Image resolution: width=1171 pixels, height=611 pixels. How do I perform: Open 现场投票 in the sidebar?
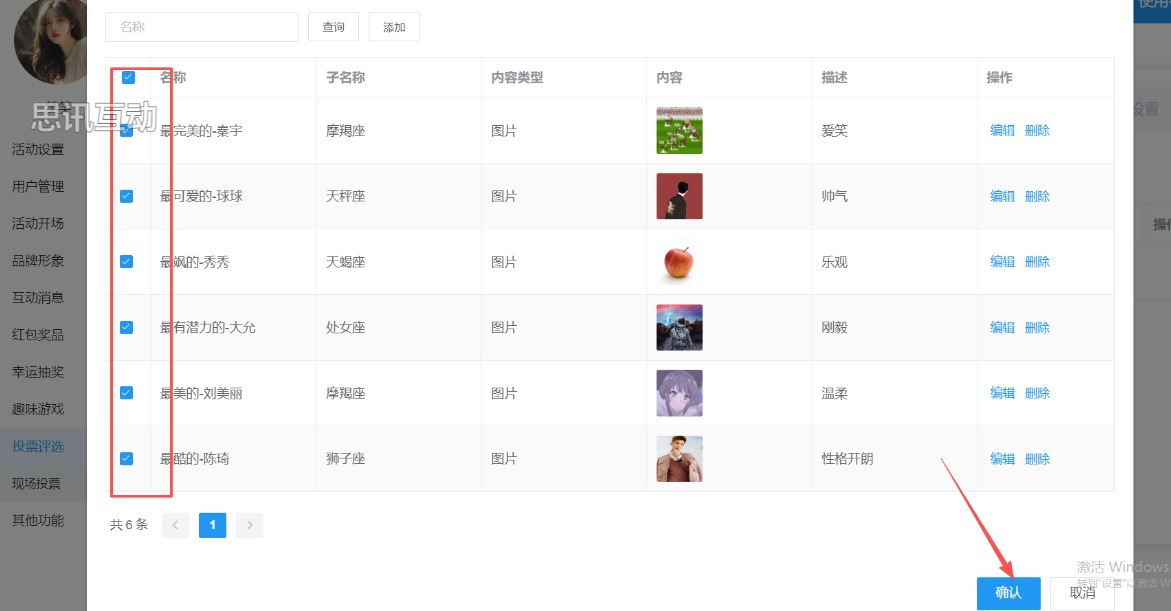tap(37, 483)
